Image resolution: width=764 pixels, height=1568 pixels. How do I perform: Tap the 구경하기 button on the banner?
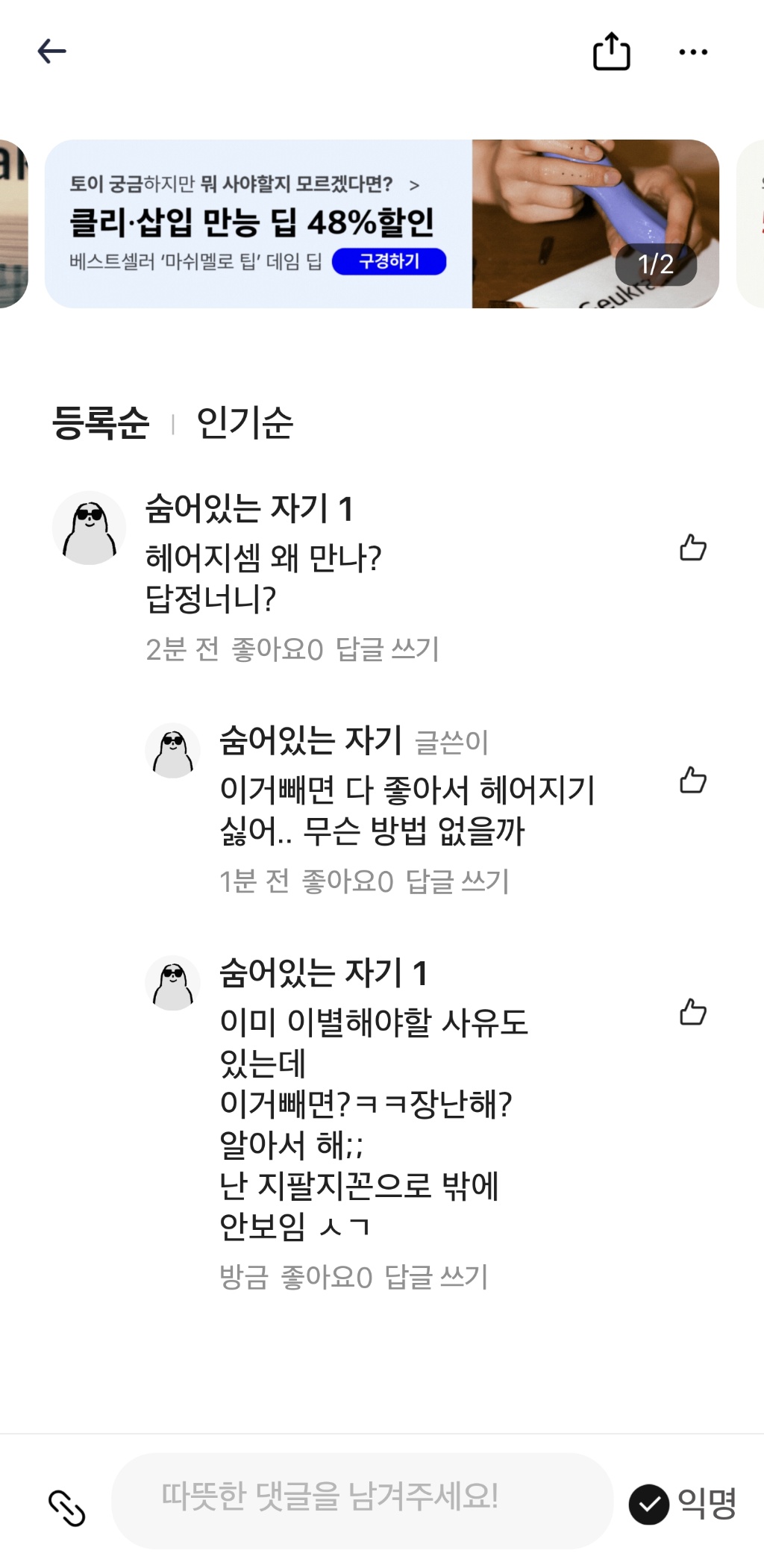click(x=389, y=261)
